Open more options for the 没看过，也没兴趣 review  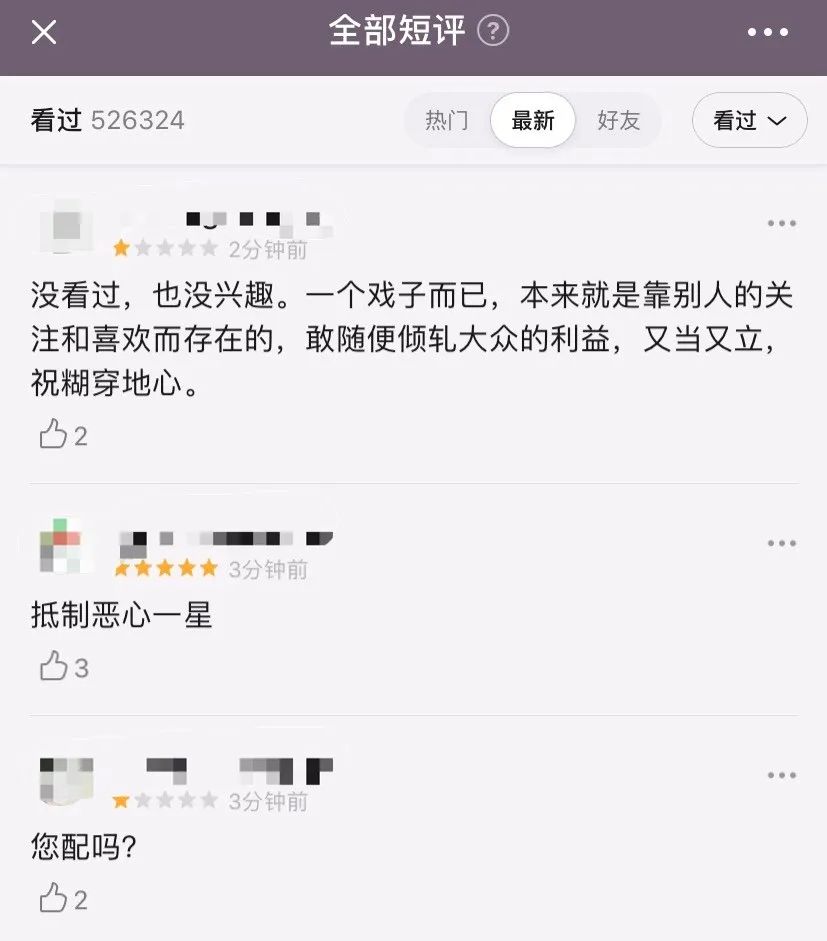point(781,223)
